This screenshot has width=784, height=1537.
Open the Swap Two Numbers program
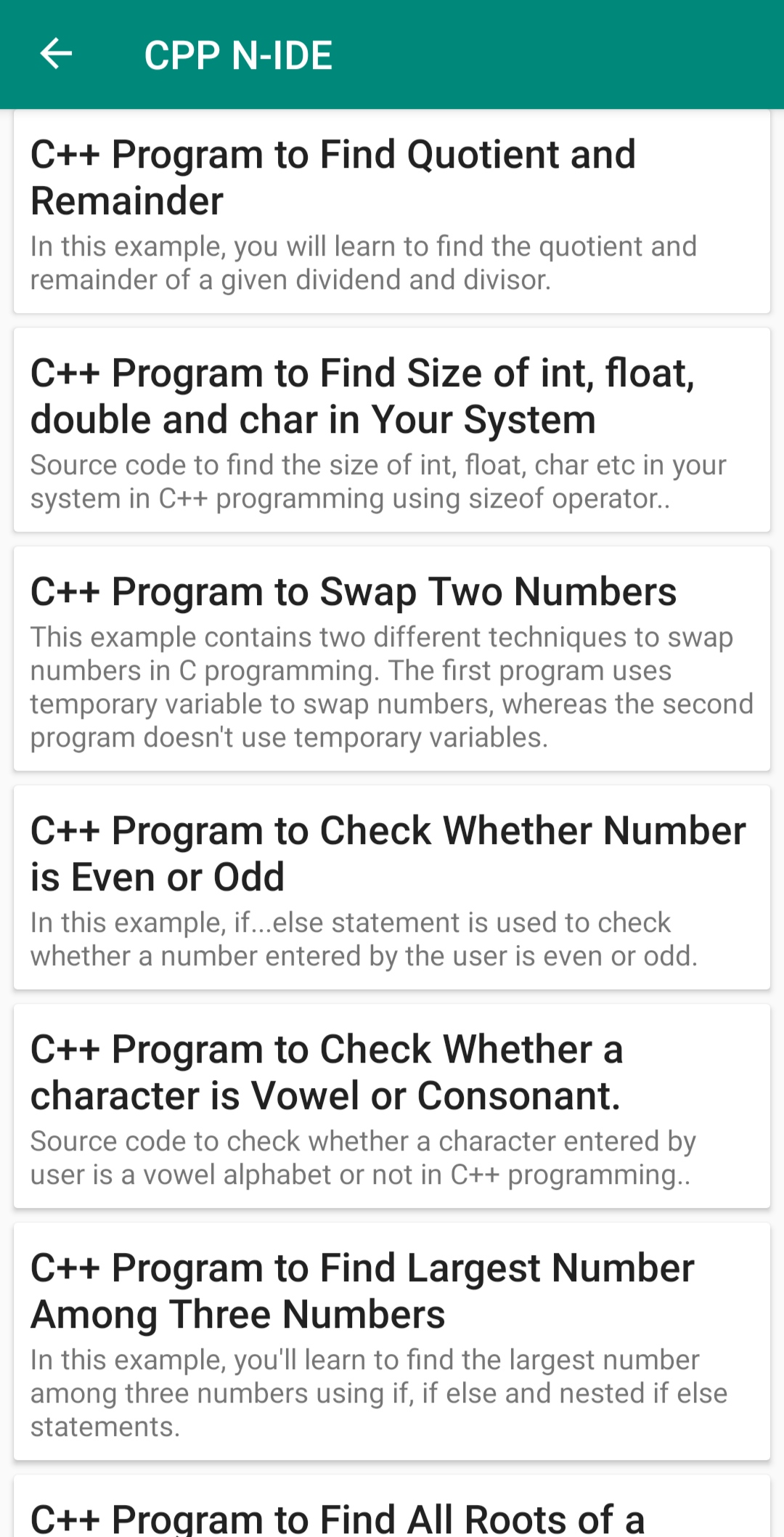pos(392,659)
